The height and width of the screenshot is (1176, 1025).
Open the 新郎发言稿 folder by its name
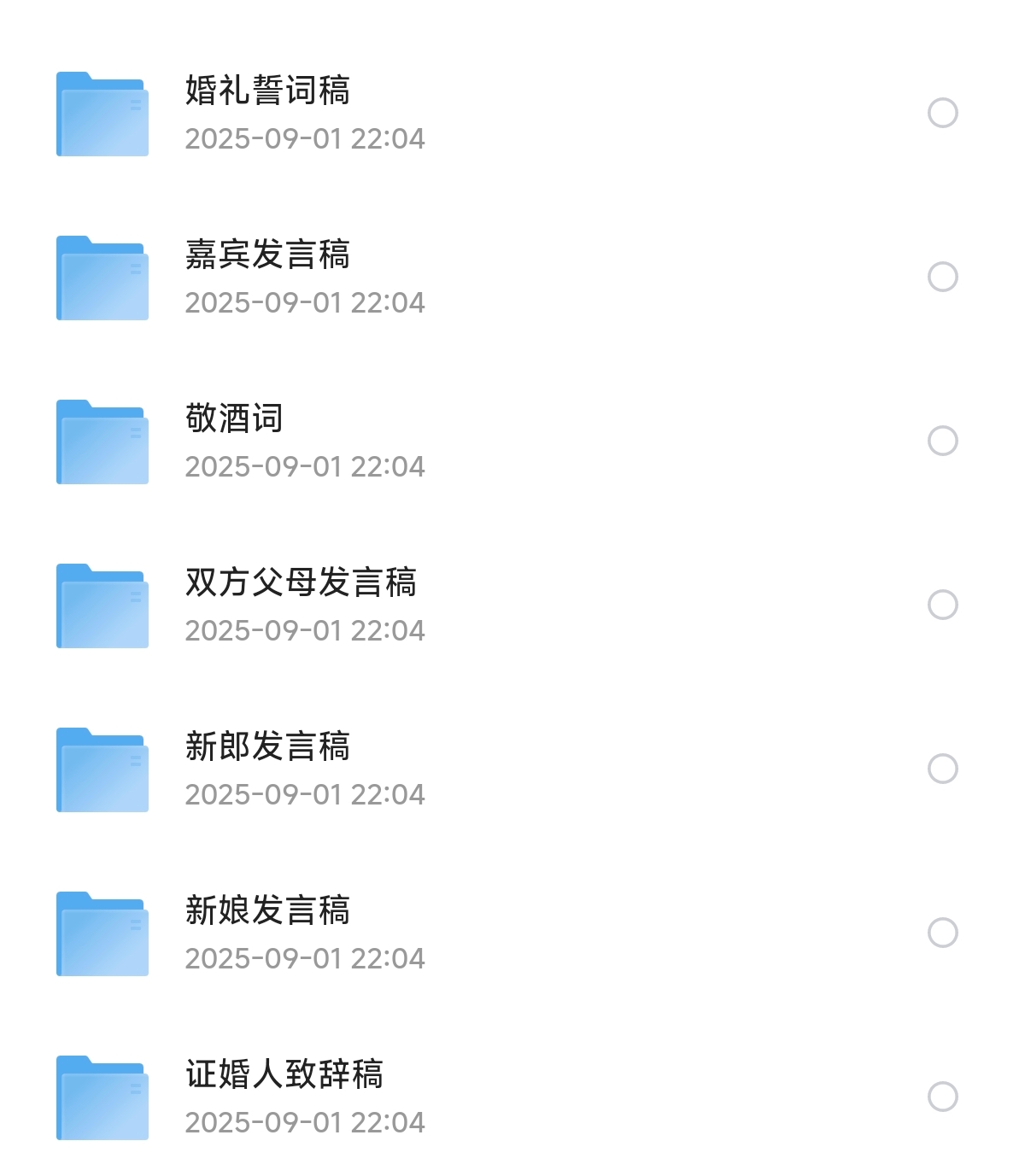pyautogui.click(x=269, y=747)
